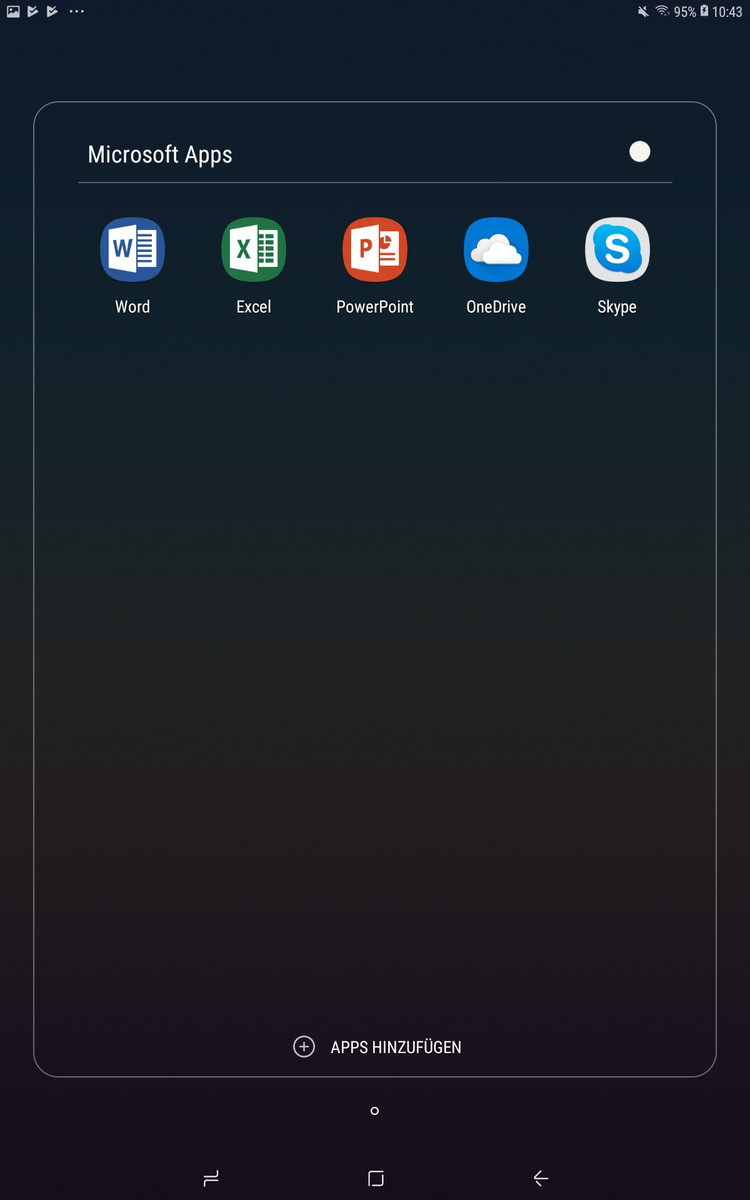Open the recent apps overview
Image resolution: width=750 pixels, height=1200 pixels.
[211, 1178]
